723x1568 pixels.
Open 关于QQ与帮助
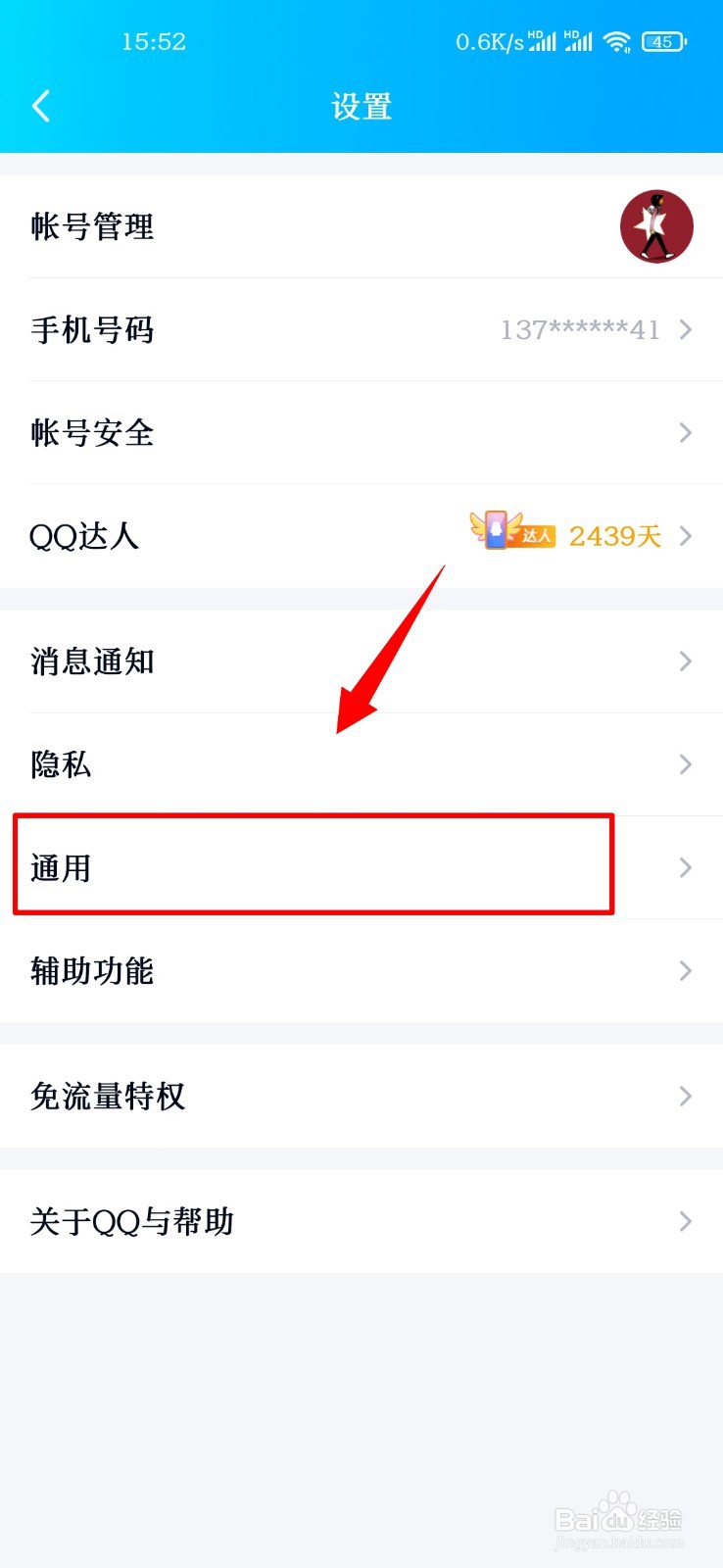pos(361,1221)
